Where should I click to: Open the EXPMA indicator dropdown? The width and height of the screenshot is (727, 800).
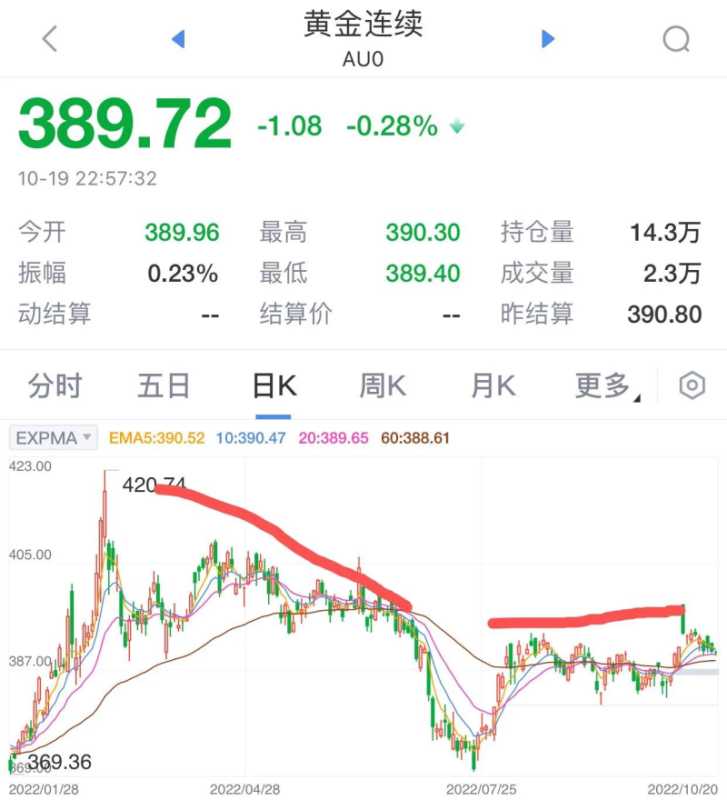pyautogui.click(x=54, y=438)
